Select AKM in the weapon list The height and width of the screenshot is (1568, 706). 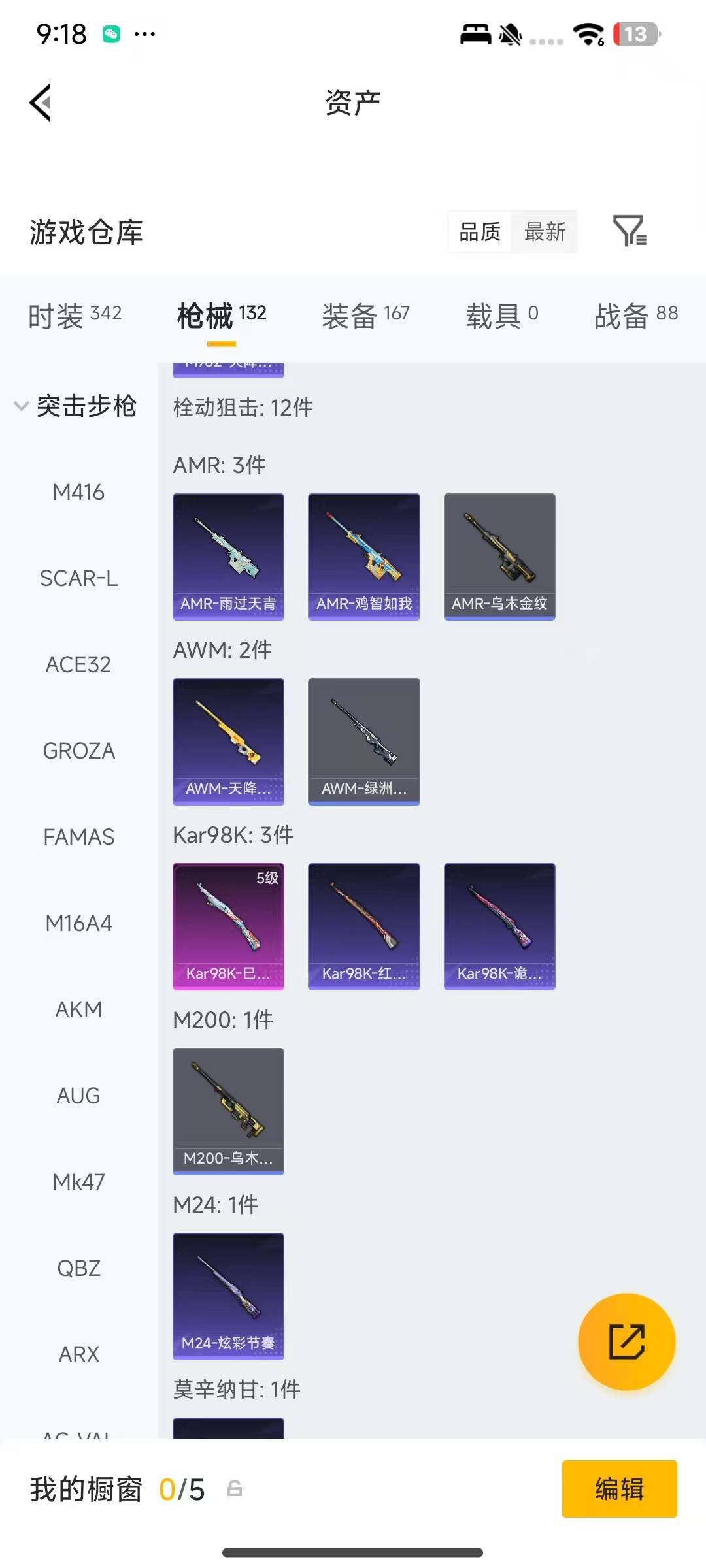tap(78, 1009)
